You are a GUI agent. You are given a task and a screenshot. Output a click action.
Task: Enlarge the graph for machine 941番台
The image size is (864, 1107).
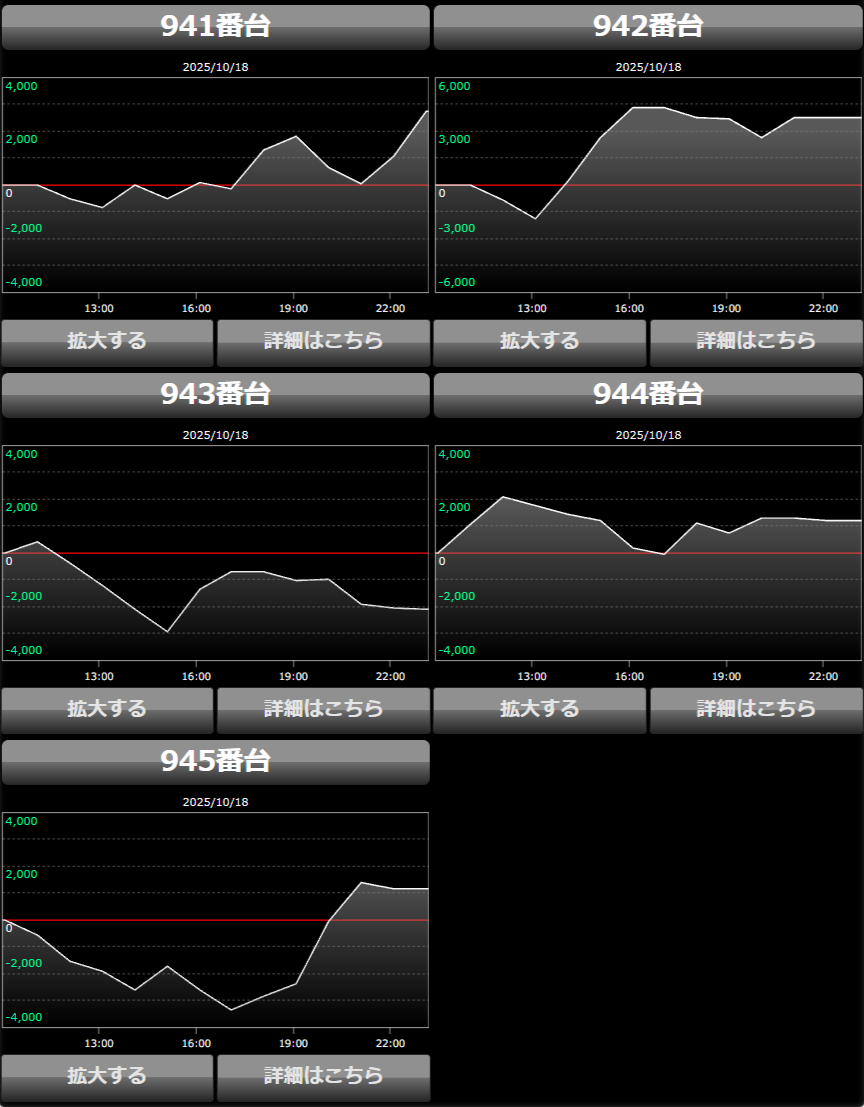point(107,343)
